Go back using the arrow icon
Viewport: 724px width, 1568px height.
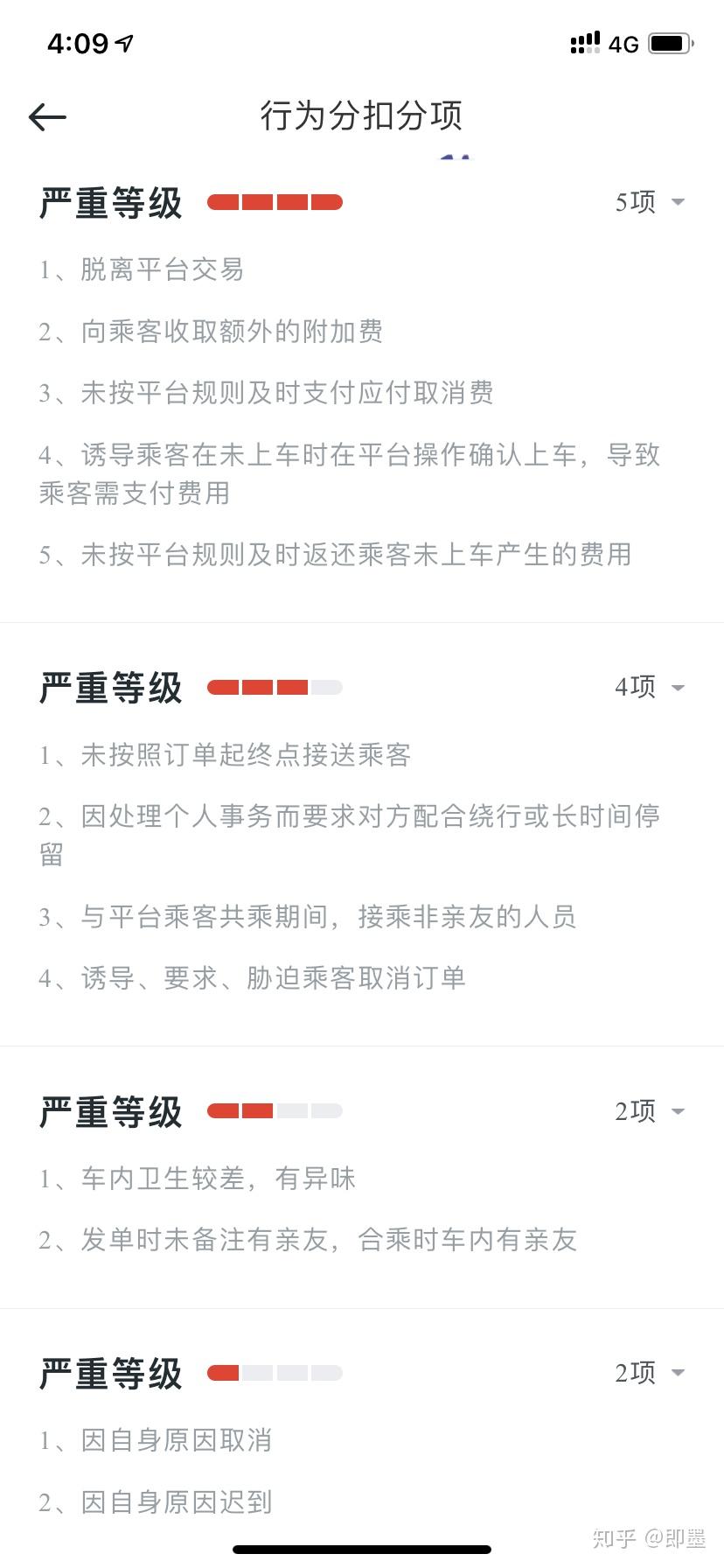[x=47, y=116]
